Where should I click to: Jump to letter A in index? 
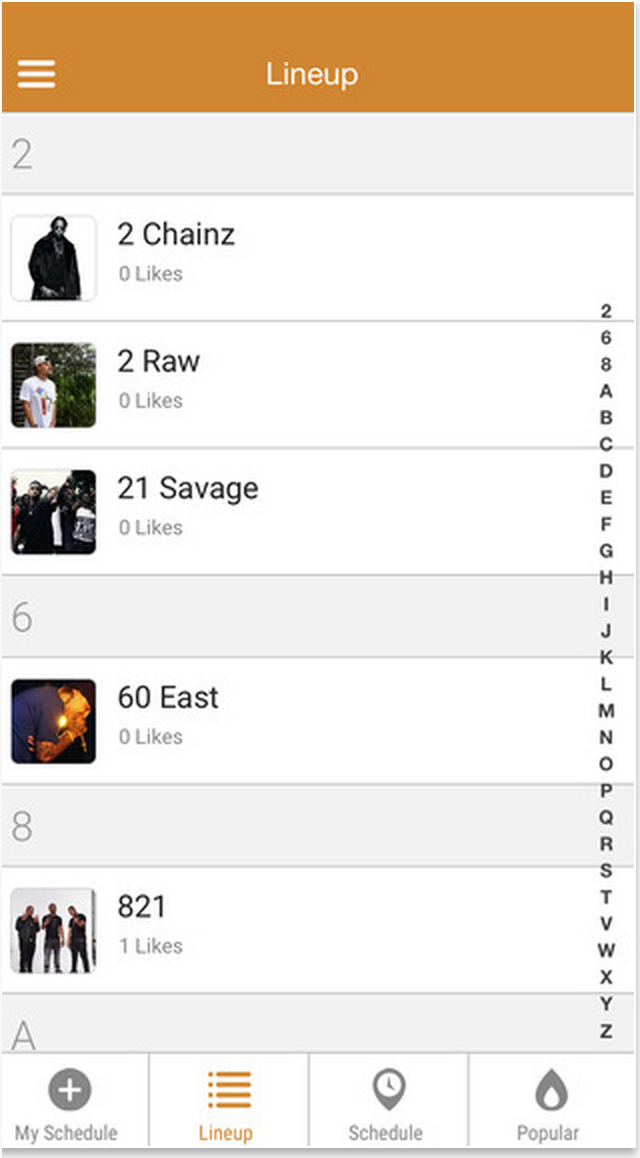click(x=606, y=391)
